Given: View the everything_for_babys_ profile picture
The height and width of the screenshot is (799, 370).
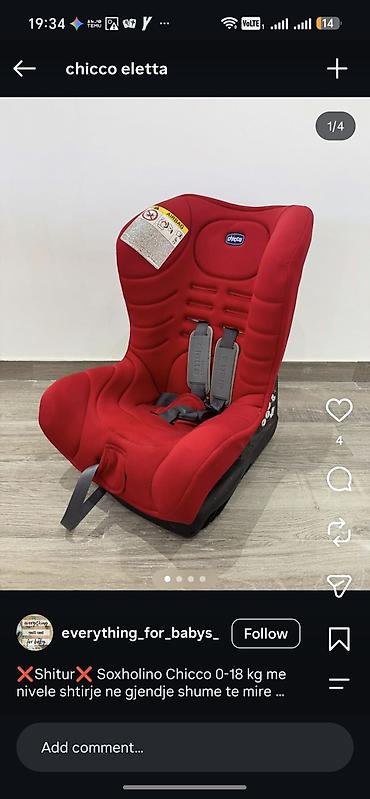Looking at the screenshot, I should click(35, 633).
